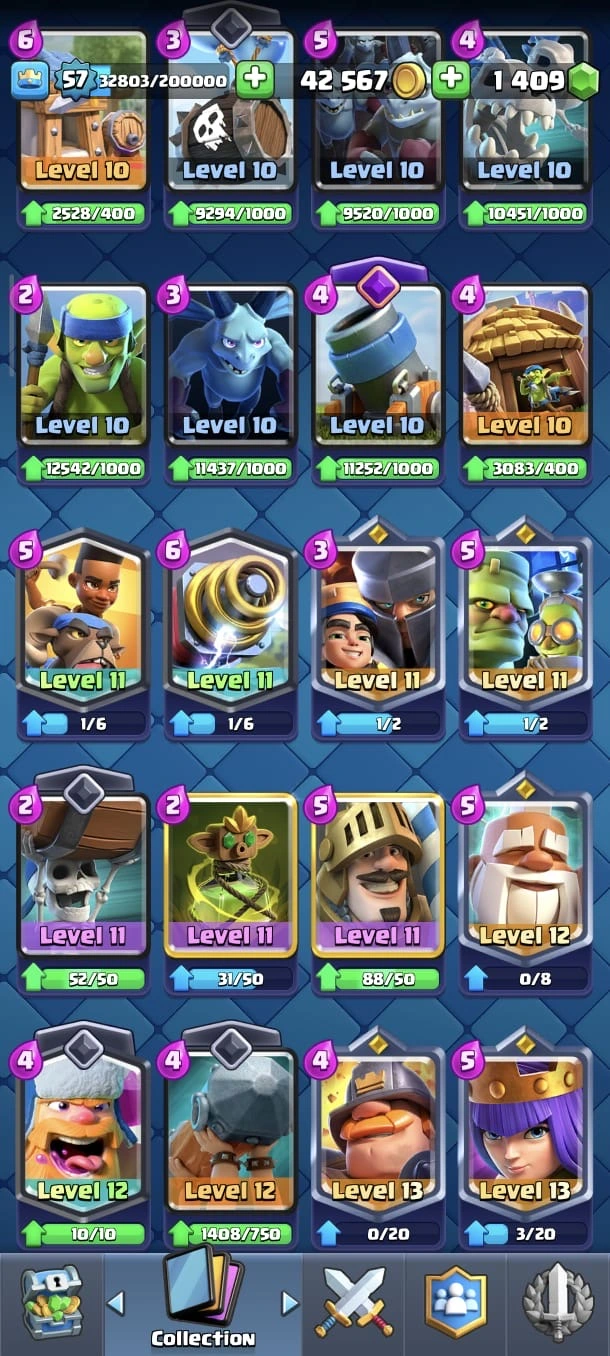Select the Wall Breakers card
The image size is (610, 1356).
click(82, 880)
